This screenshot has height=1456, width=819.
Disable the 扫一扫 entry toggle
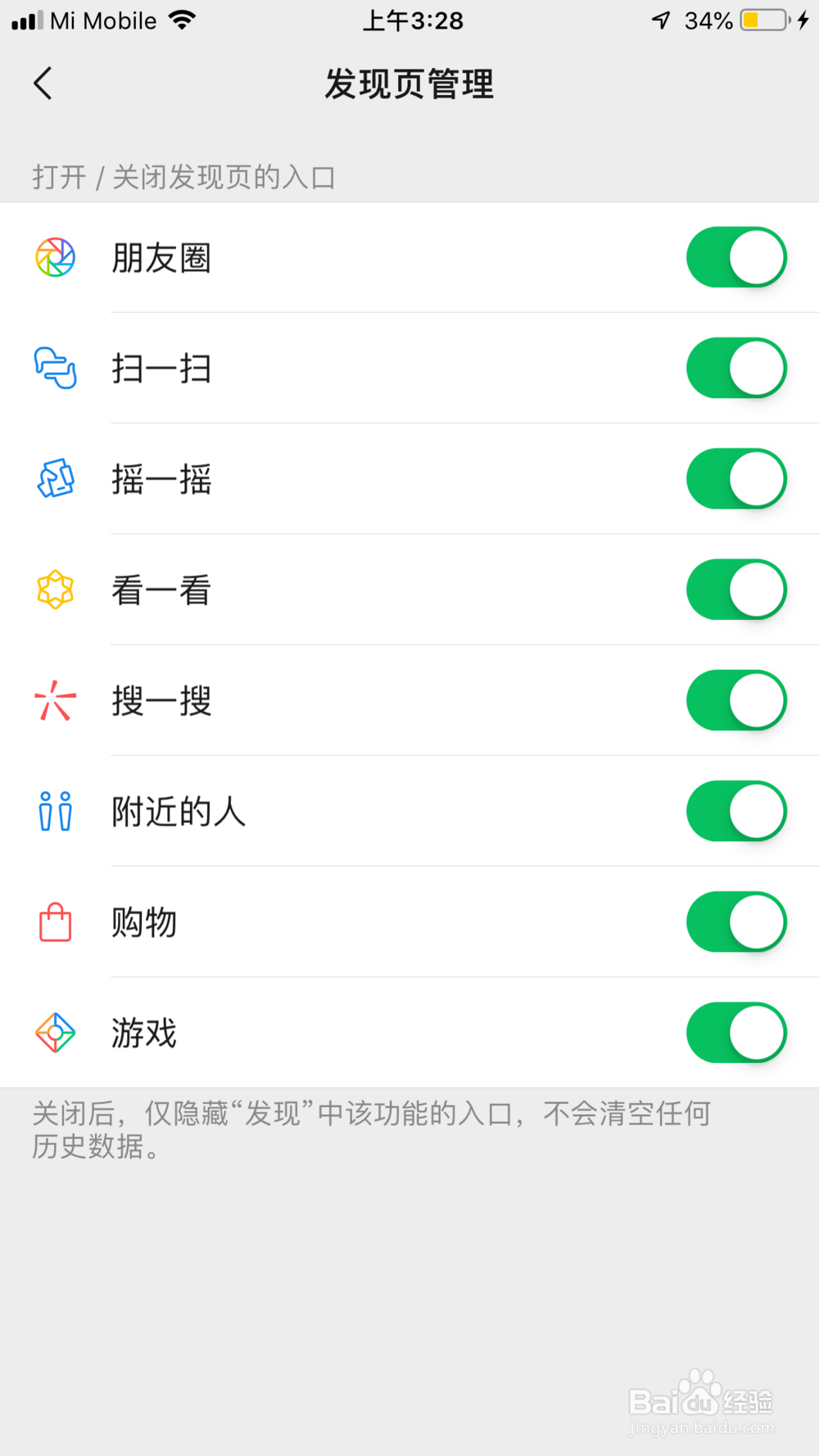736,368
